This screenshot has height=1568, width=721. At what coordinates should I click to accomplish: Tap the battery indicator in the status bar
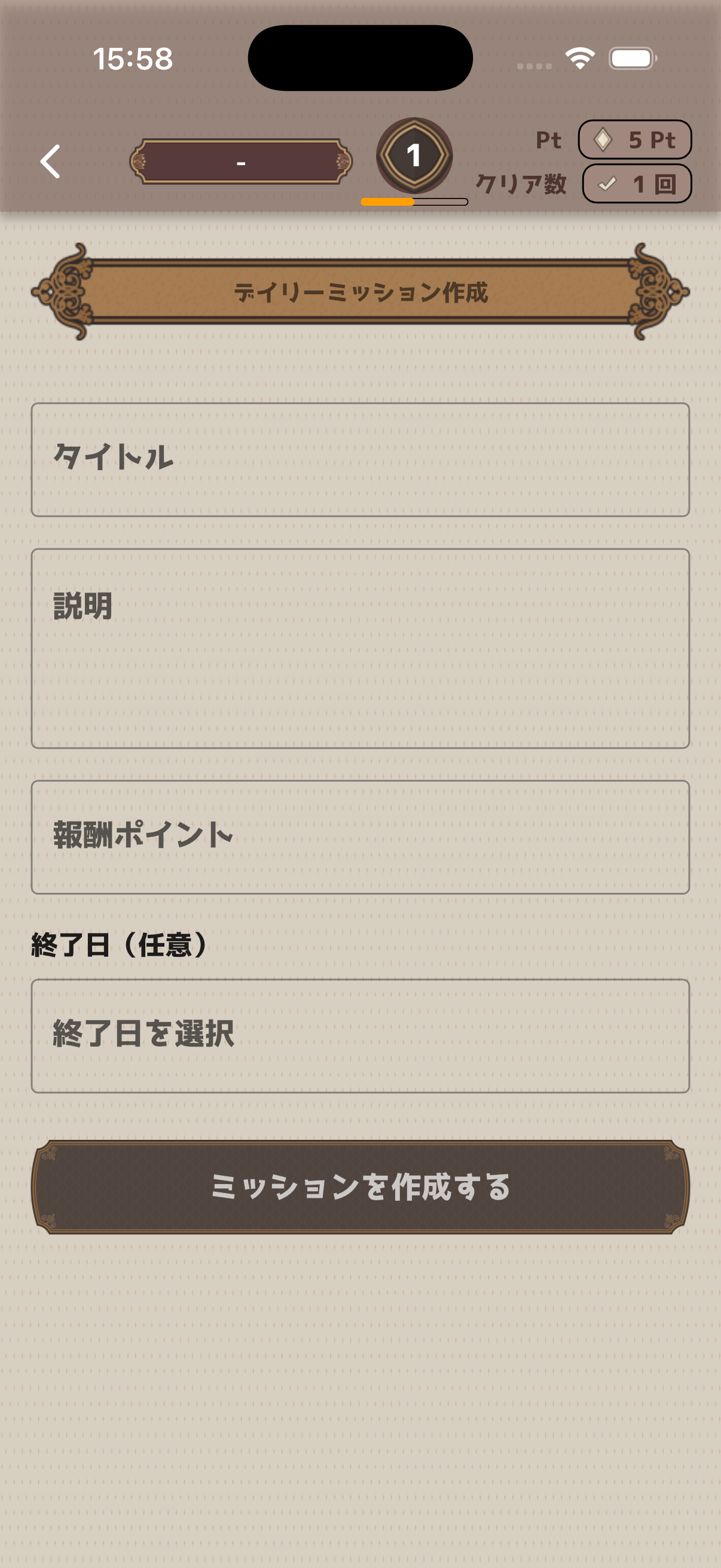(633, 58)
